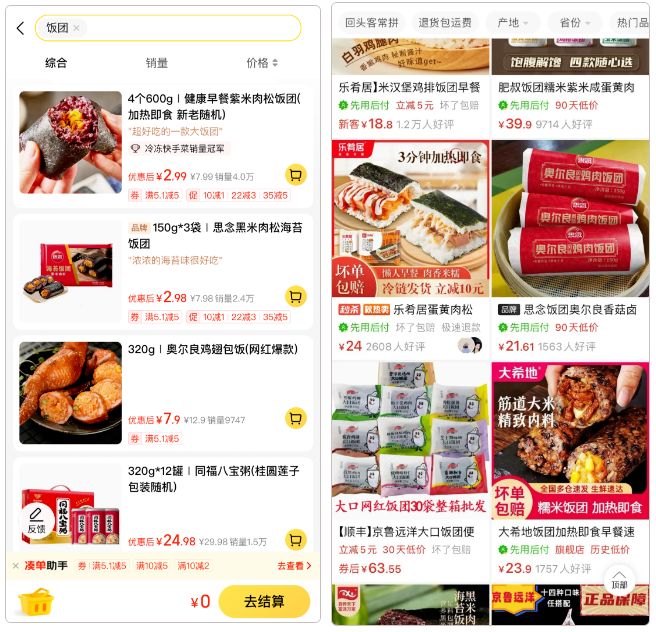This screenshot has height=632, width=656.
Task: Open the yellow shopping basket
Action: click(37, 601)
